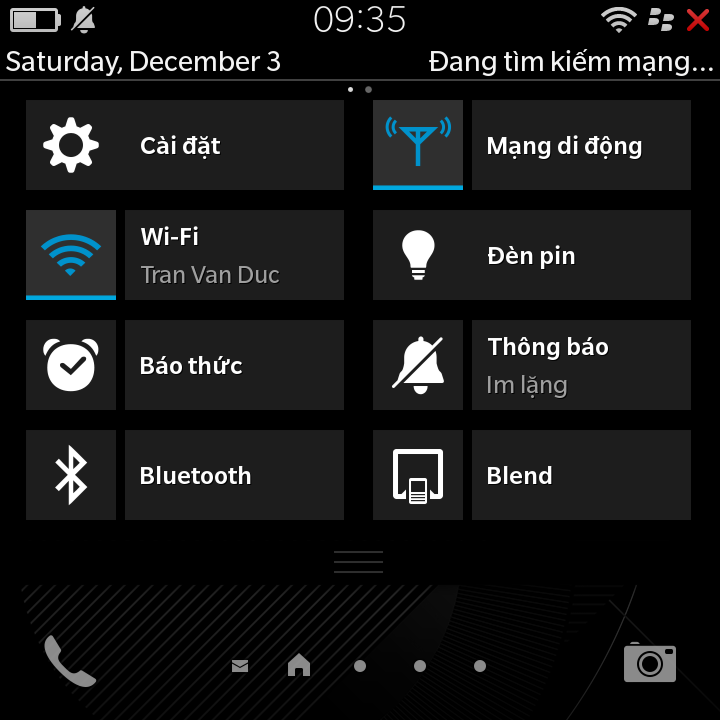Toggle the alarm clock icon
The image size is (720, 720).
[71, 365]
